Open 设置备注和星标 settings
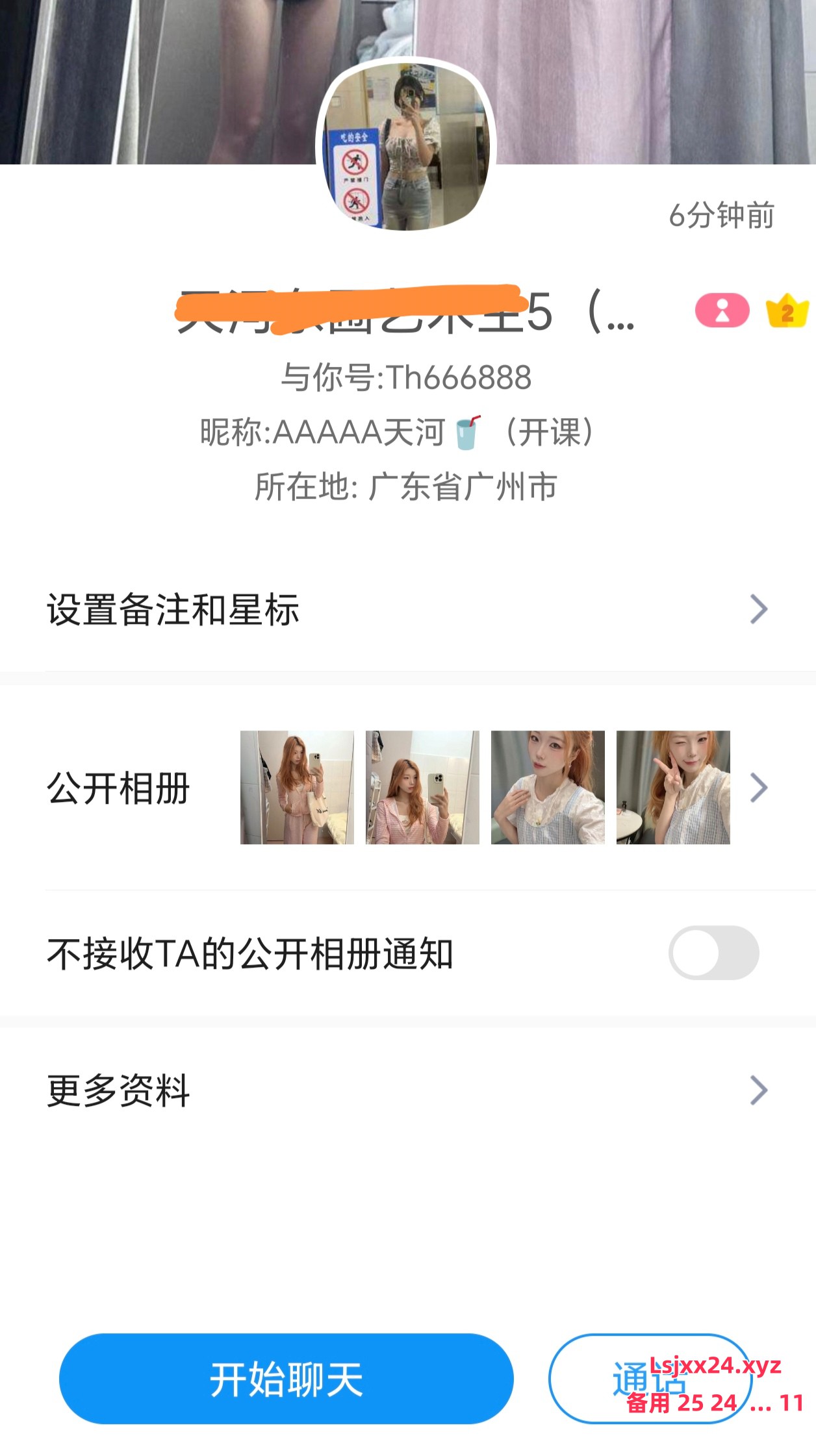Viewport: 816px width, 1456px height. (x=407, y=609)
